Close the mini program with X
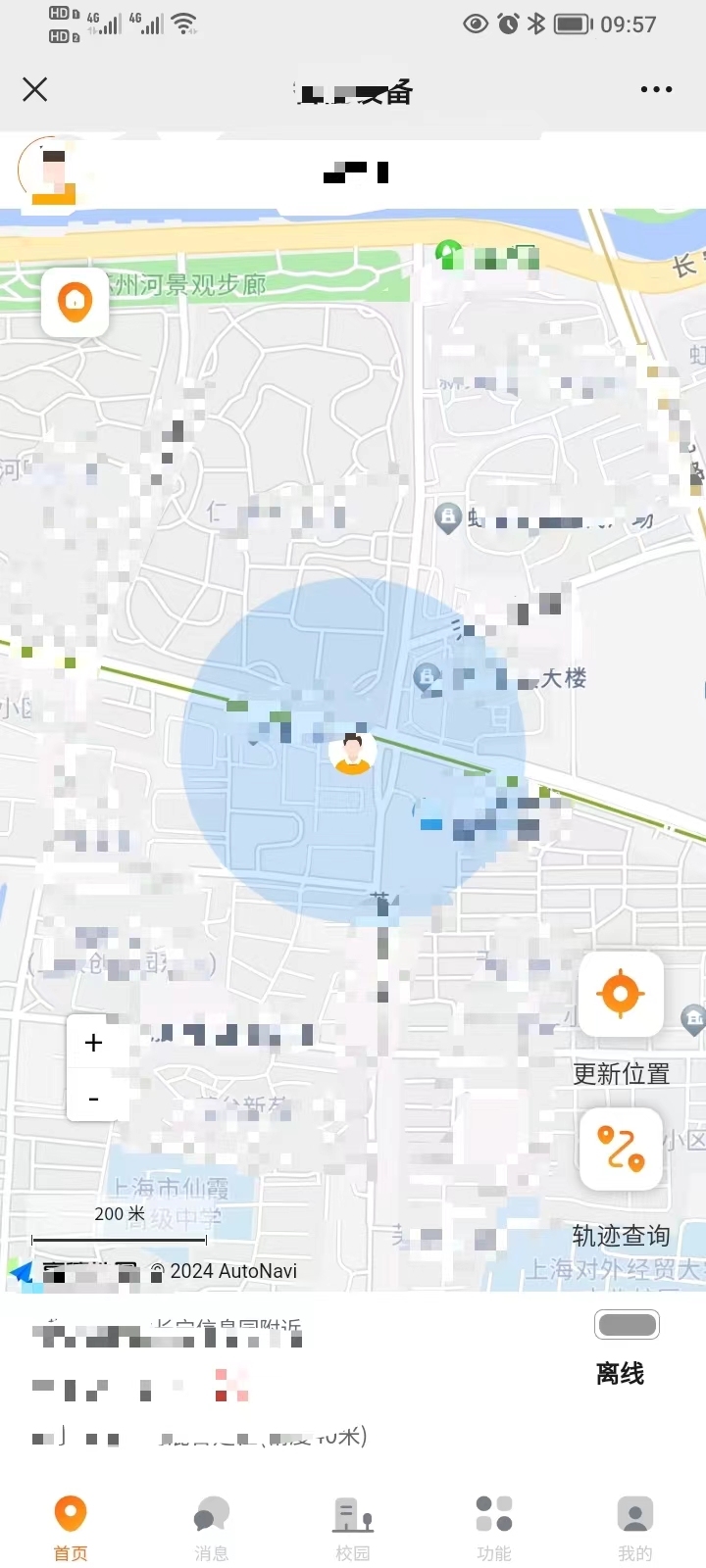706x1568 pixels. (x=35, y=90)
